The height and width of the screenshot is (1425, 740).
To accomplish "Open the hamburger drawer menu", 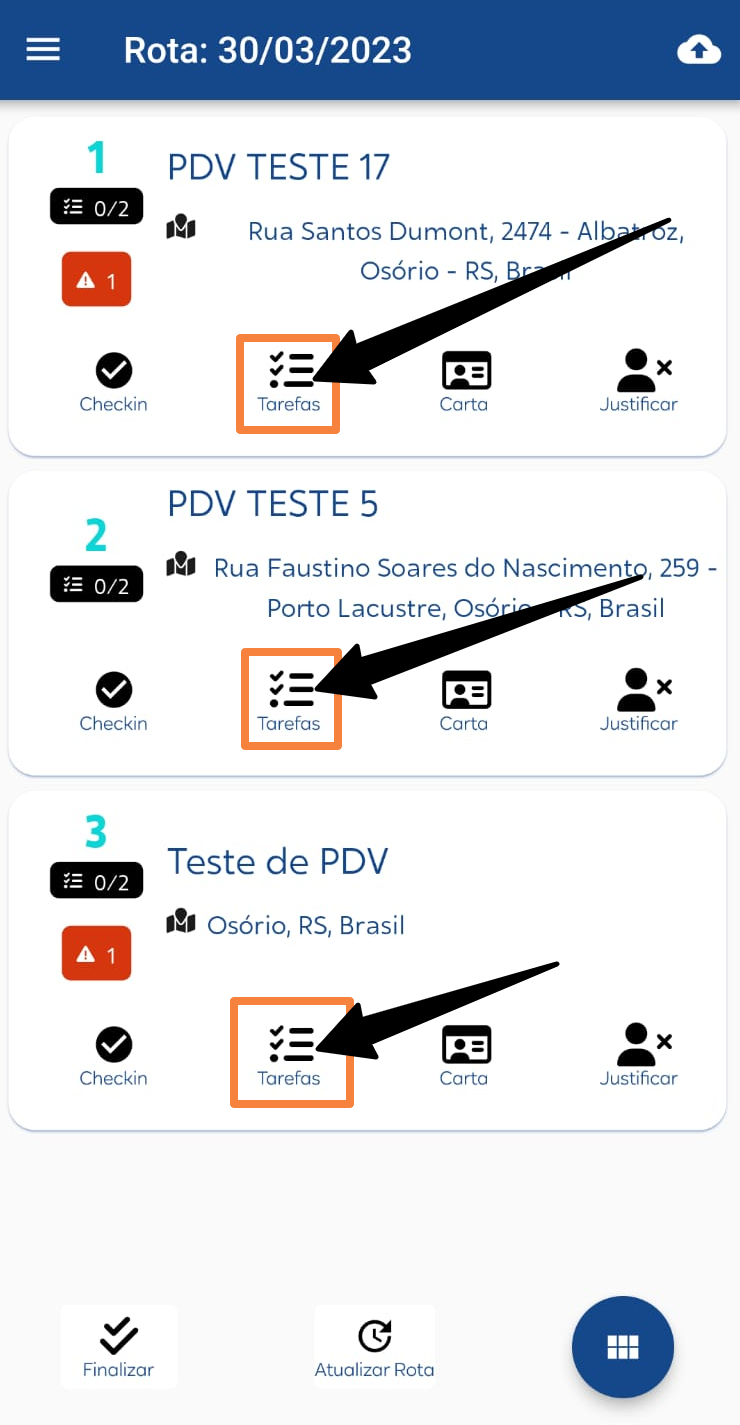I will [x=43, y=50].
